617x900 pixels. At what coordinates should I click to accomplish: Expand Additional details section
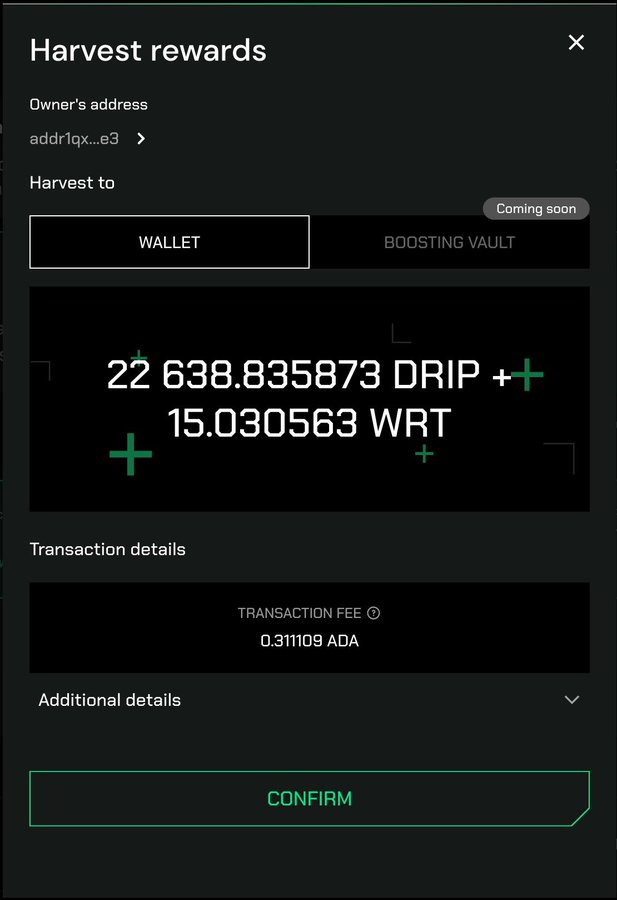tap(571, 700)
